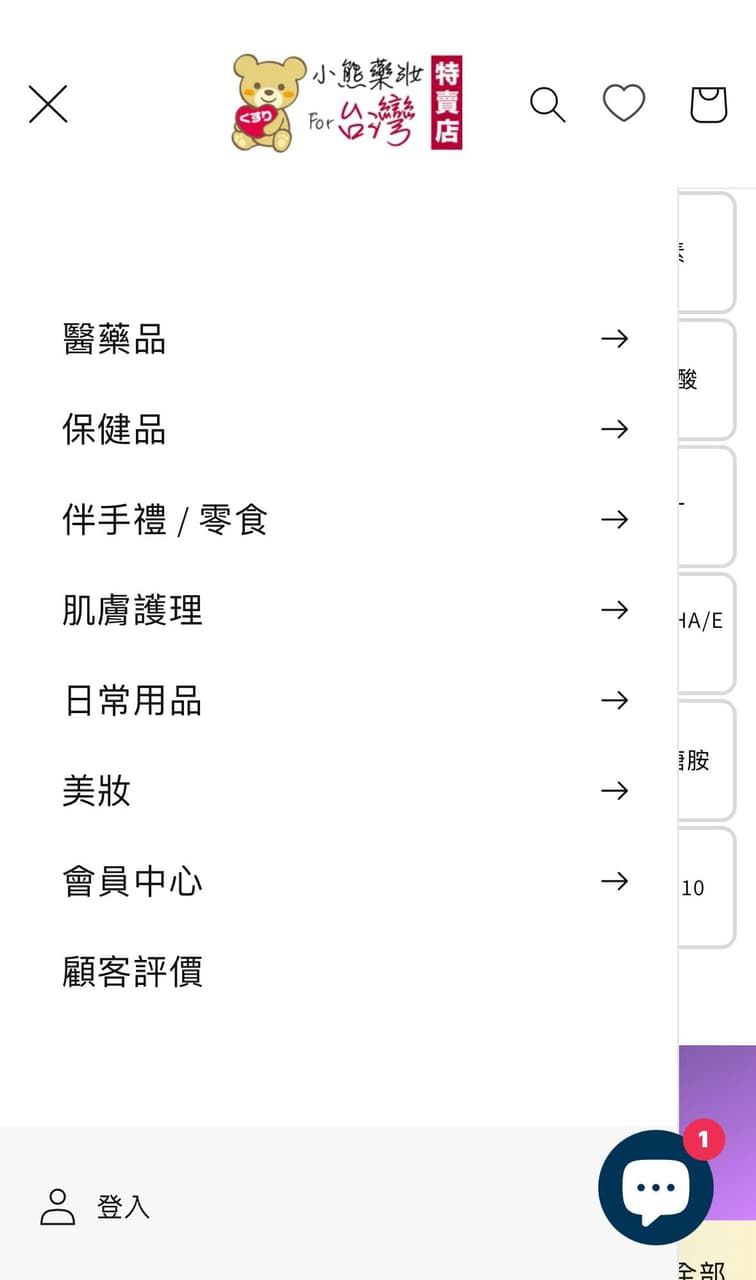Expand the 肌膚護理 category

coord(345,610)
